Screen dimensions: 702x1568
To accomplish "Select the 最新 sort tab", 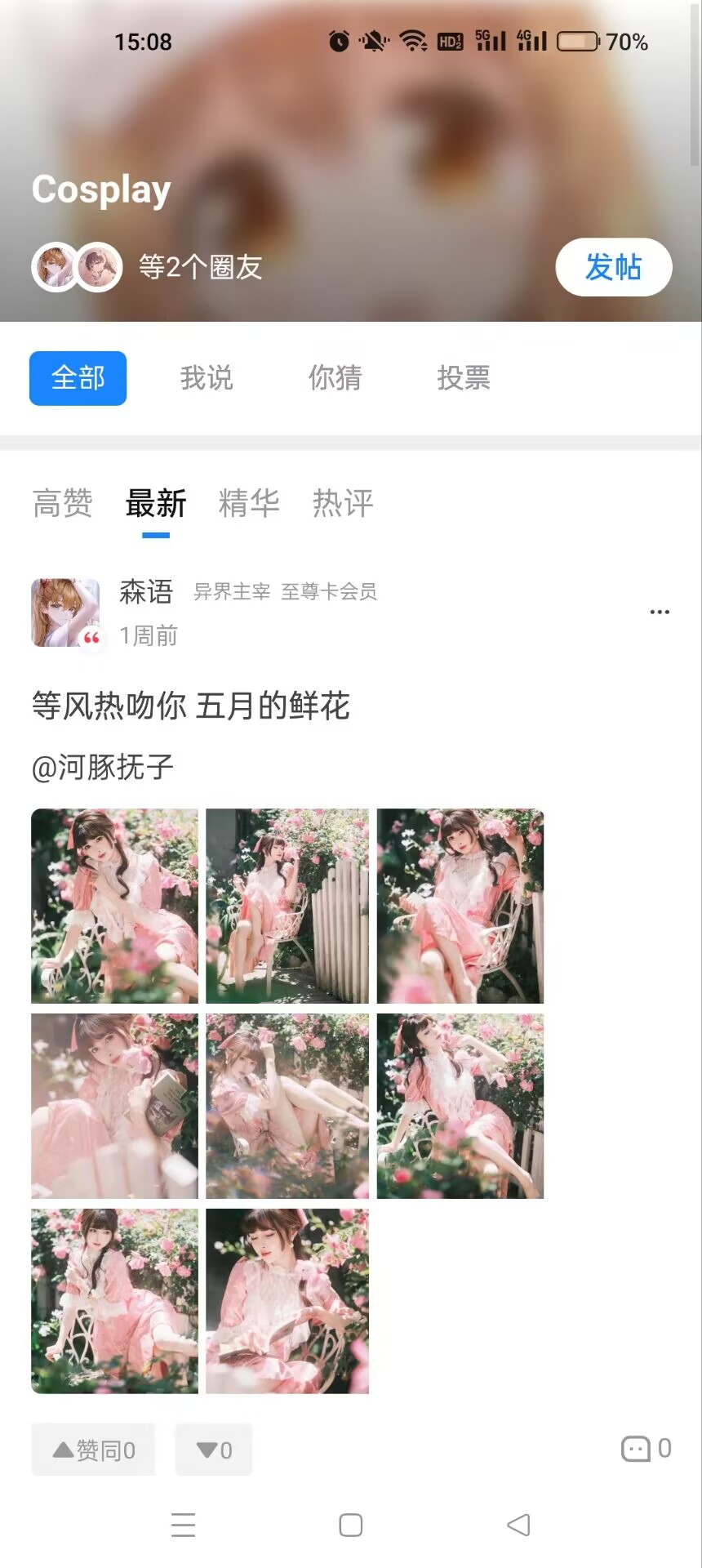I will [156, 503].
